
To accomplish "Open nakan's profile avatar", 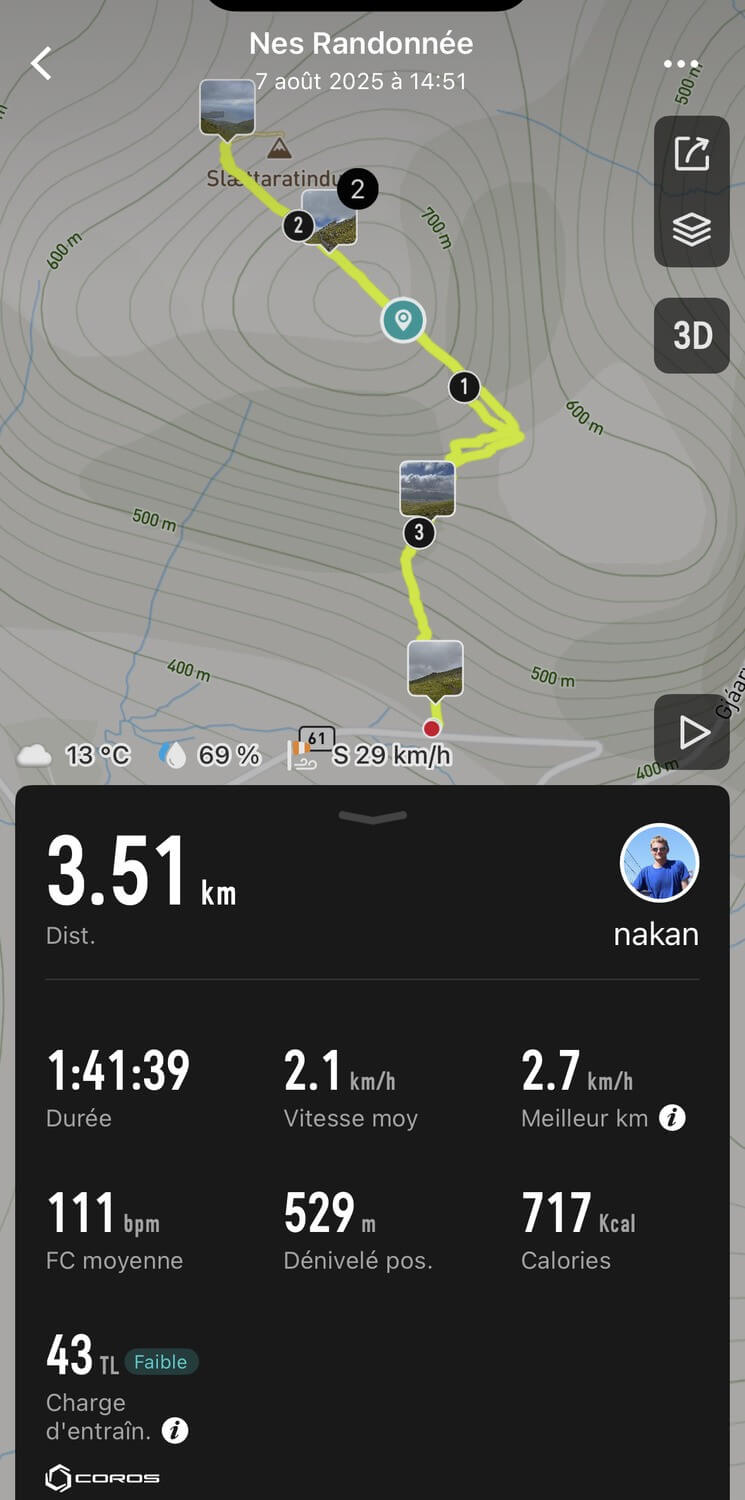I will pos(659,863).
